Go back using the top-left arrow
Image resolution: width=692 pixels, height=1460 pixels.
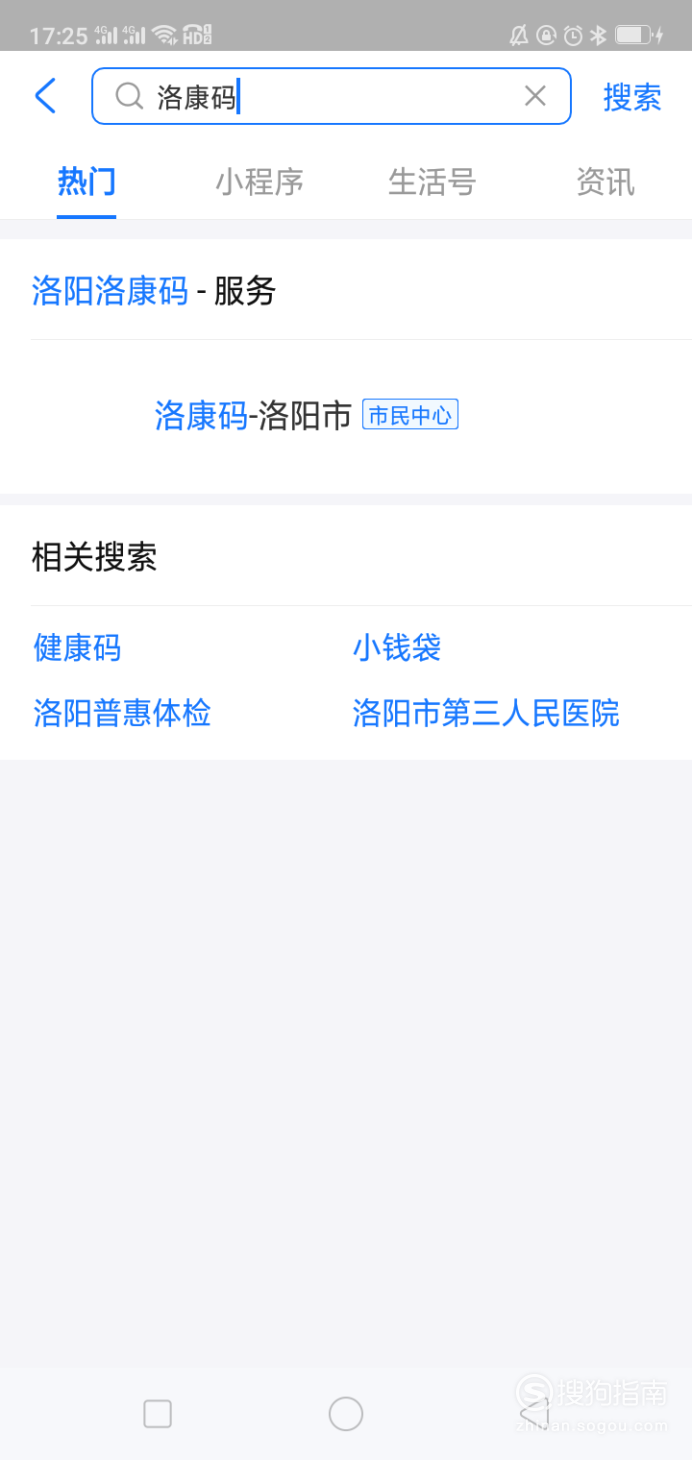pyautogui.click(x=45, y=96)
